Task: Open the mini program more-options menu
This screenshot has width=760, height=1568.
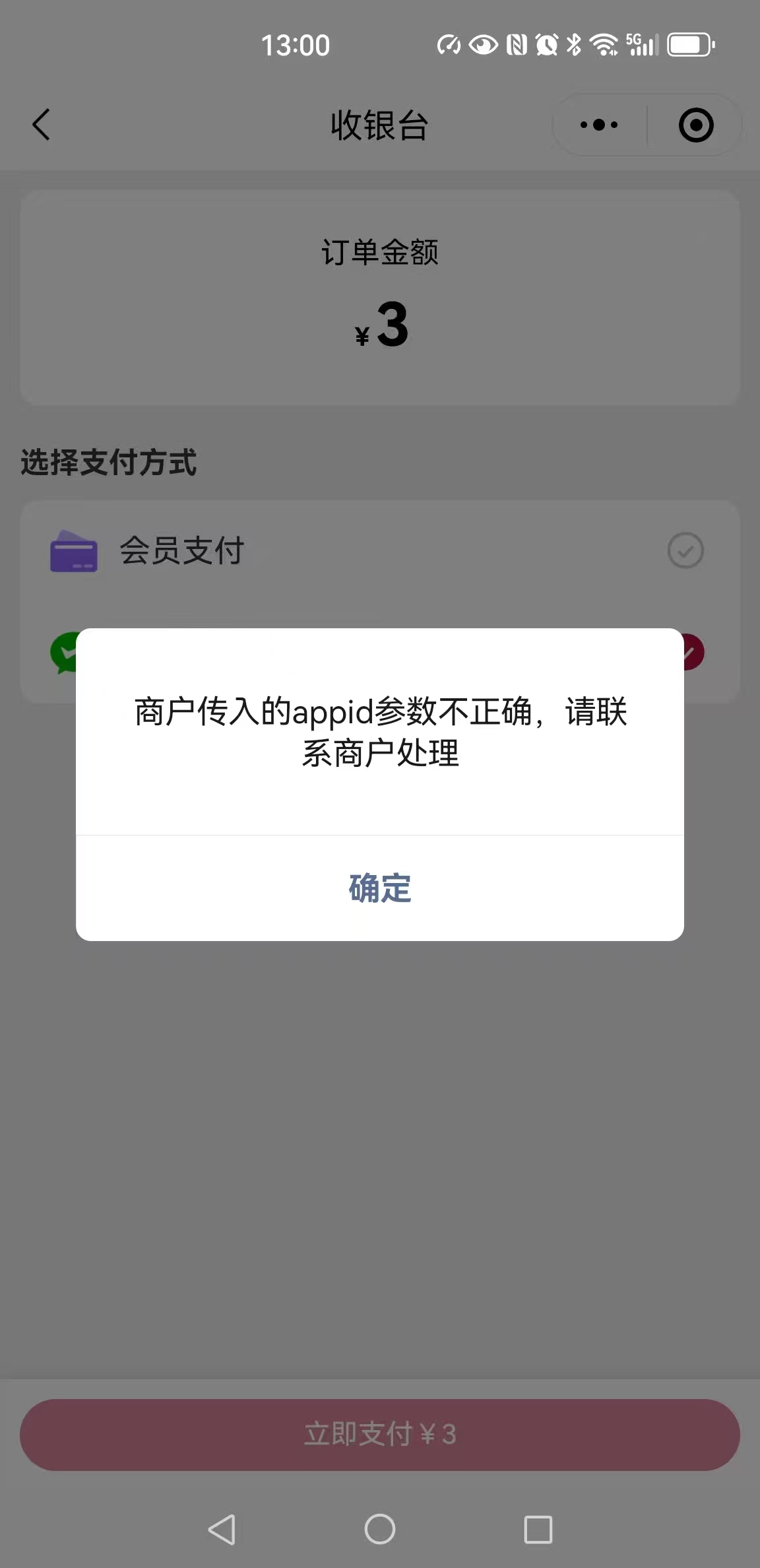Action: click(x=599, y=125)
